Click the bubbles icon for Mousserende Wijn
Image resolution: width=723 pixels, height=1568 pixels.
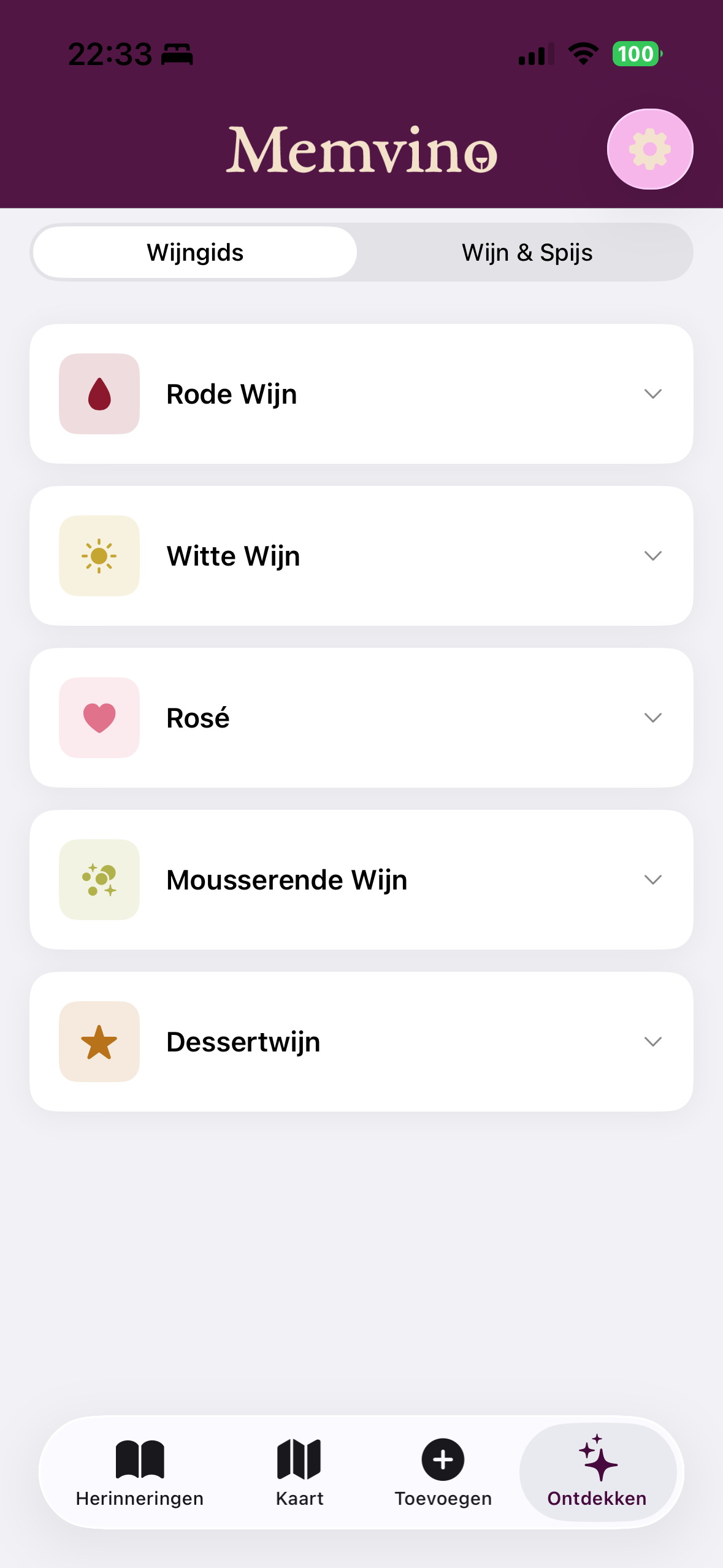99,879
